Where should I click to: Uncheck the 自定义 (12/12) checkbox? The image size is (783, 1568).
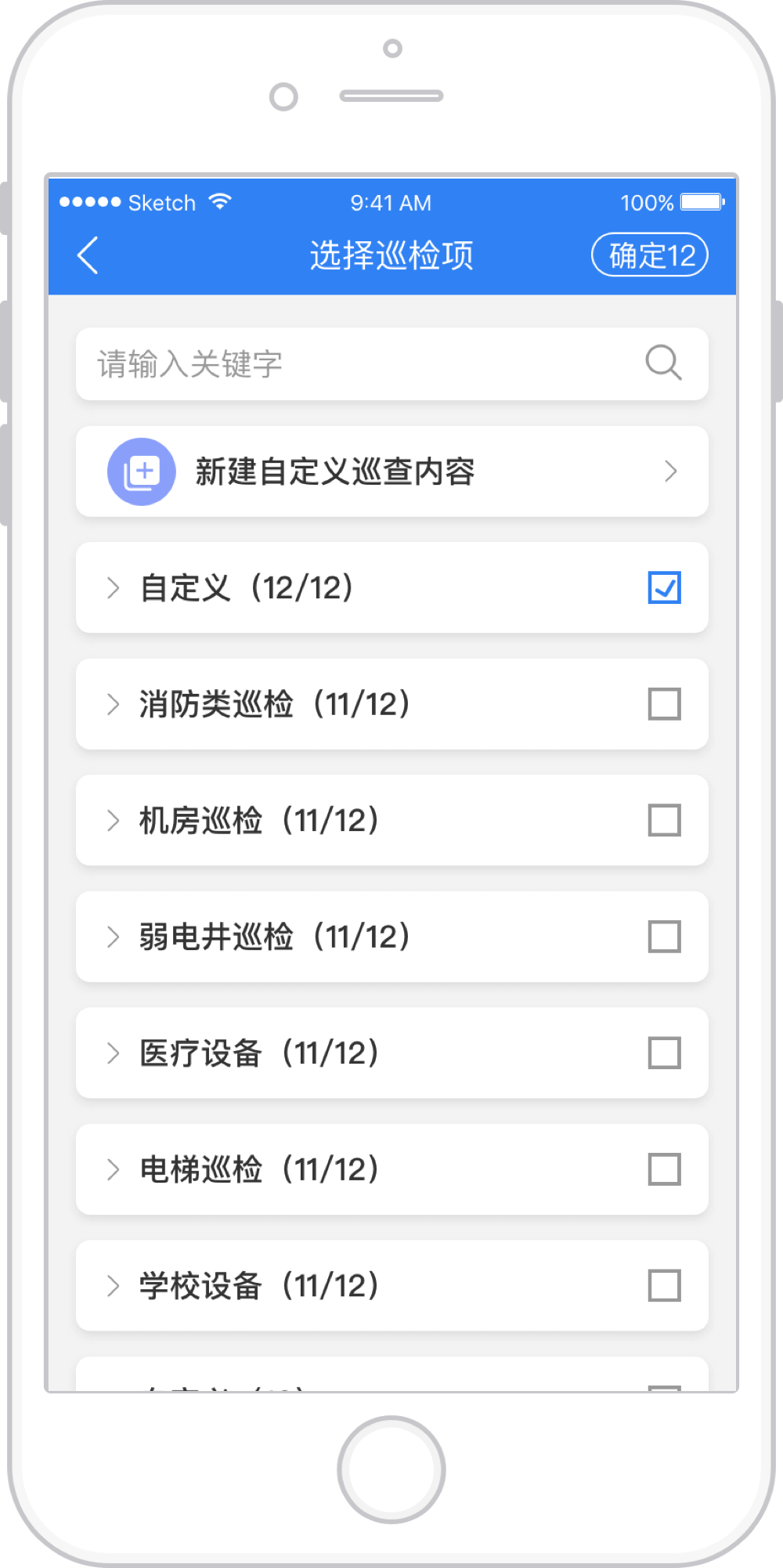(665, 587)
